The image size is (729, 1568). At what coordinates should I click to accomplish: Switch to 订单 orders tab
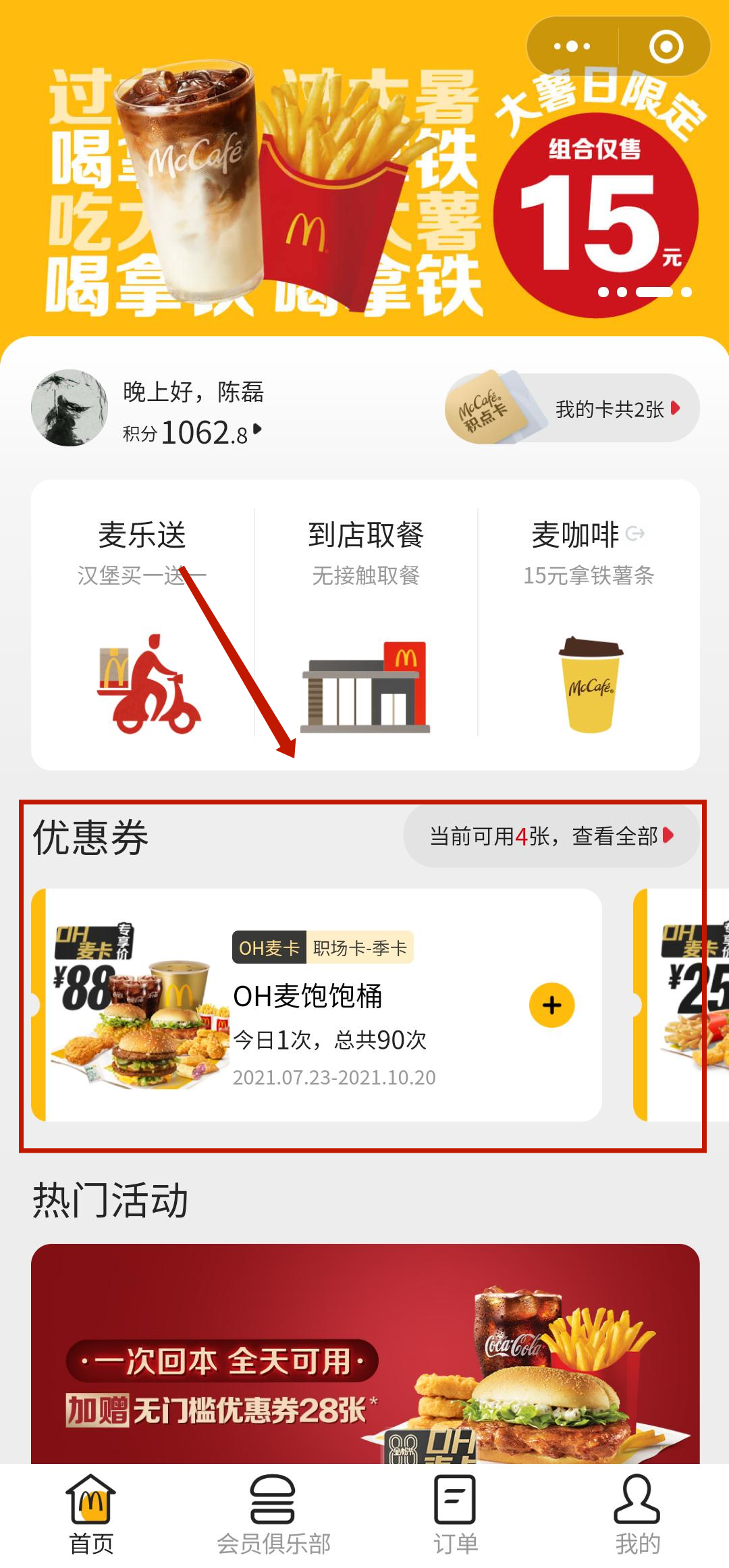coord(456,1514)
